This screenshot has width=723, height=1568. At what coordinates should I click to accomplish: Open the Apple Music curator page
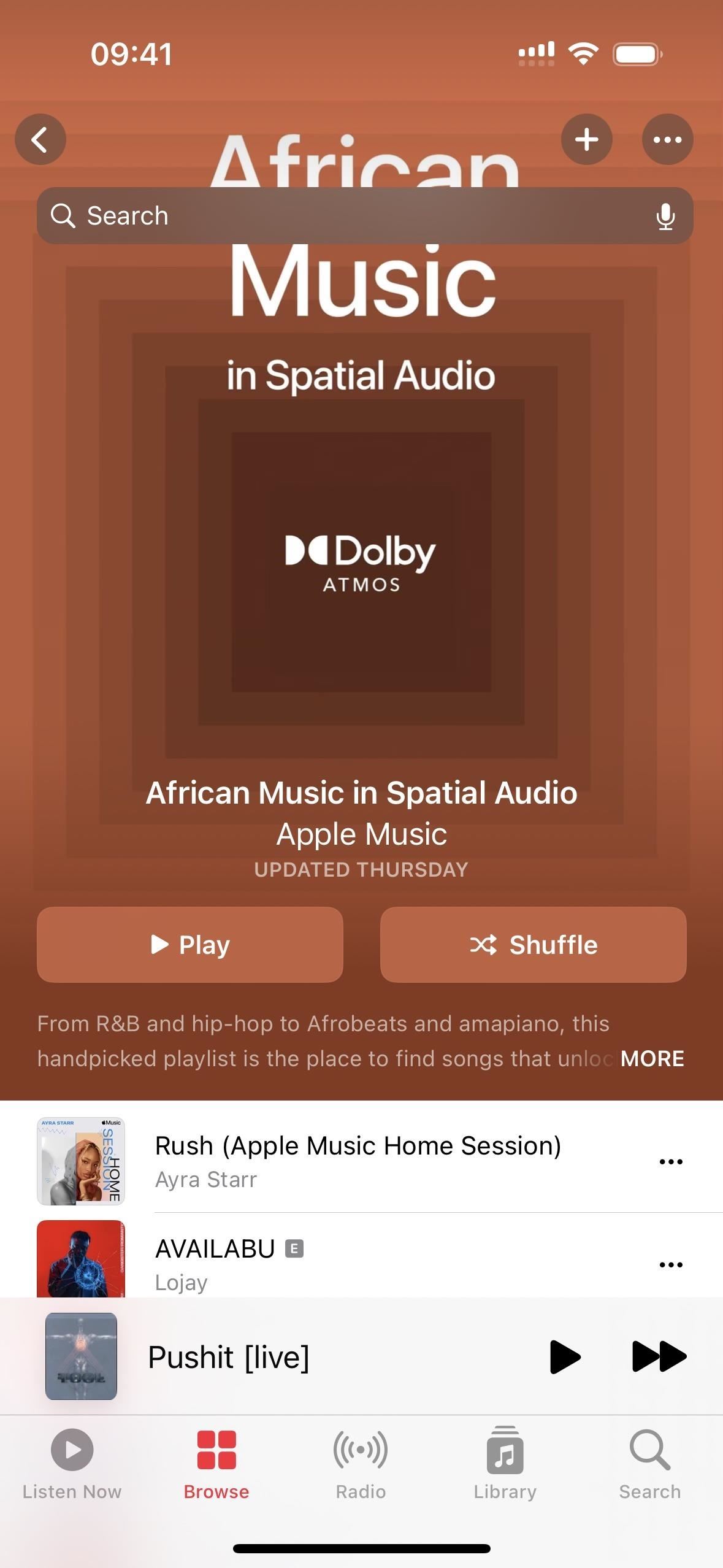pos(361,834)
